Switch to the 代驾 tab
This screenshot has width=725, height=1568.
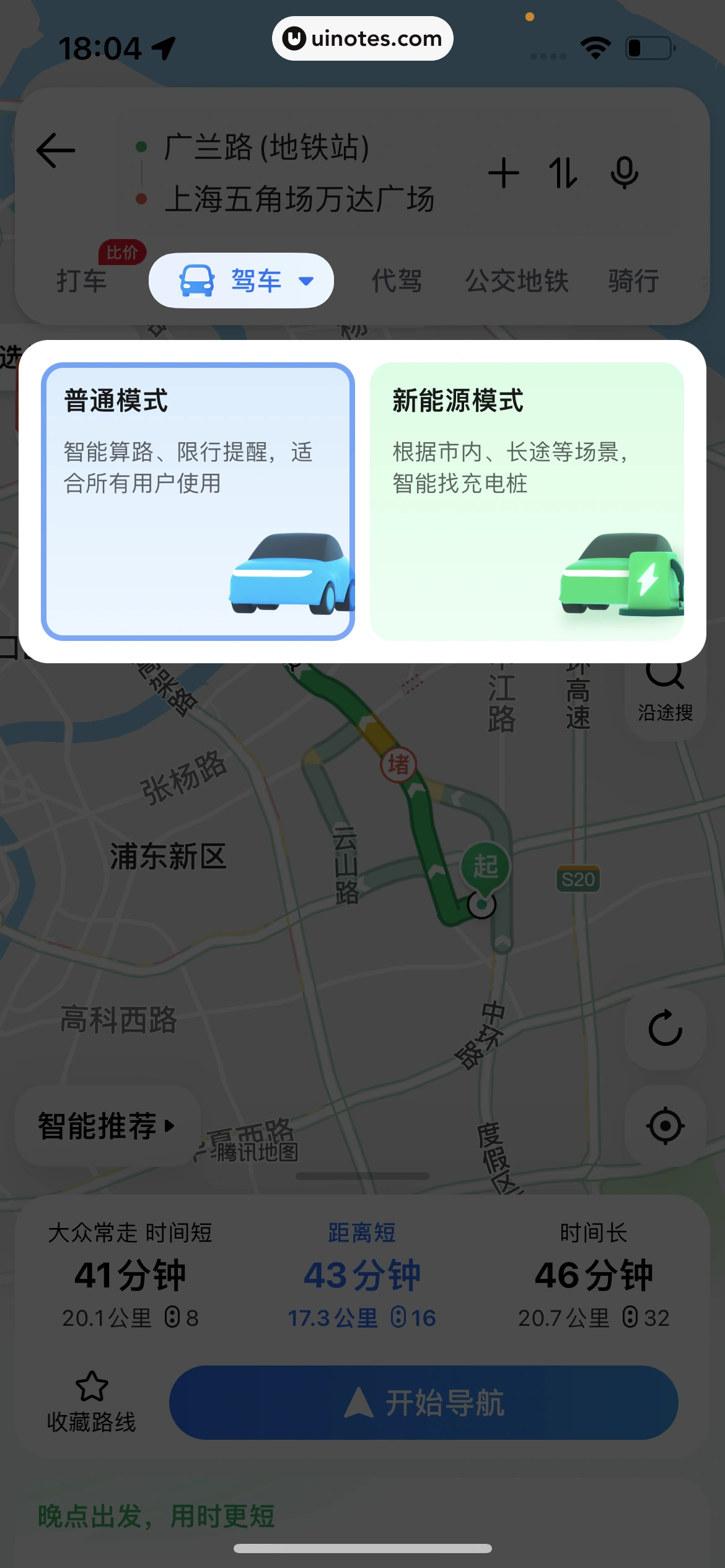click(x=397, y=281)
